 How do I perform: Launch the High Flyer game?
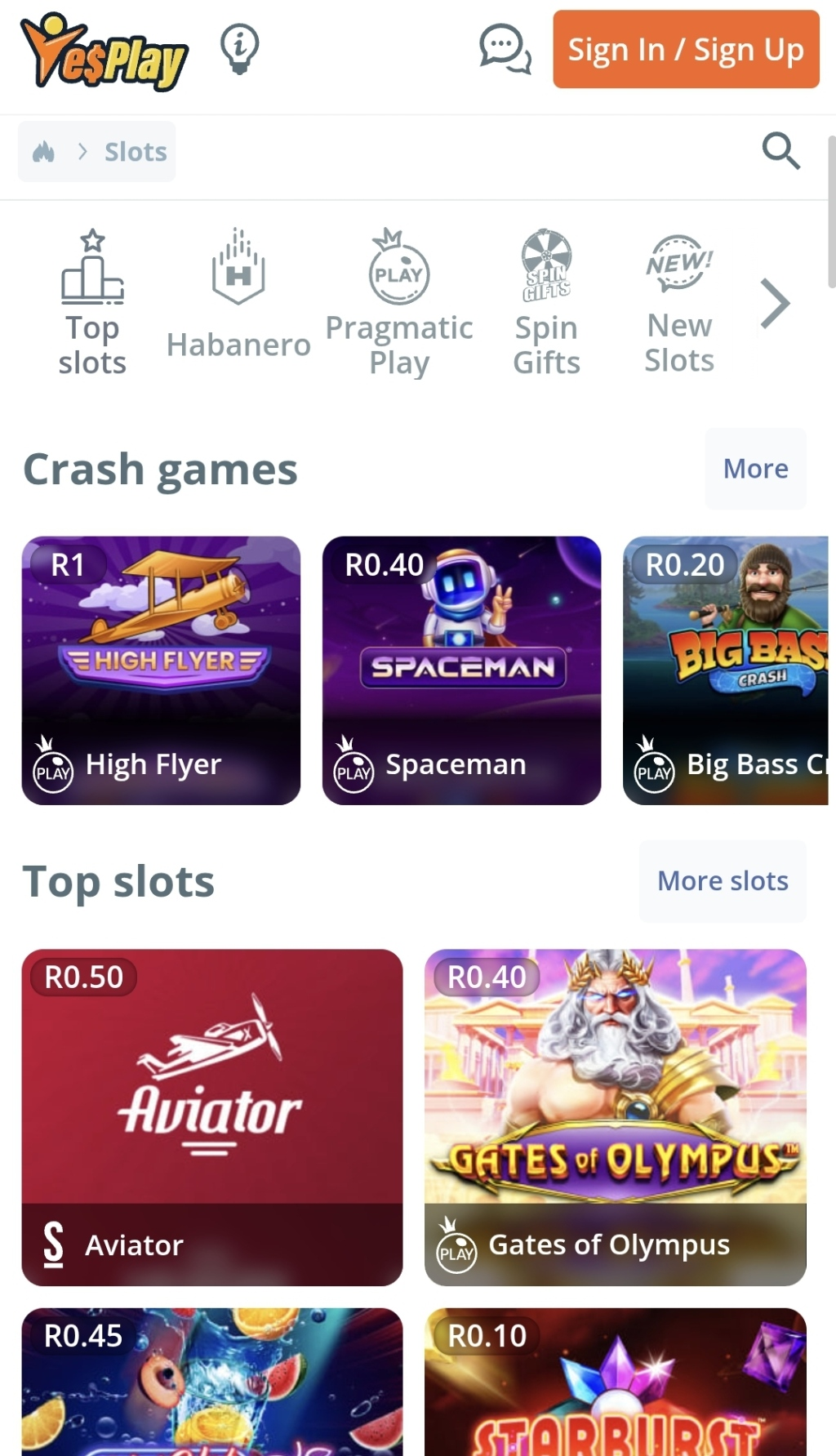pyautogui.click(x=161, y=670)
